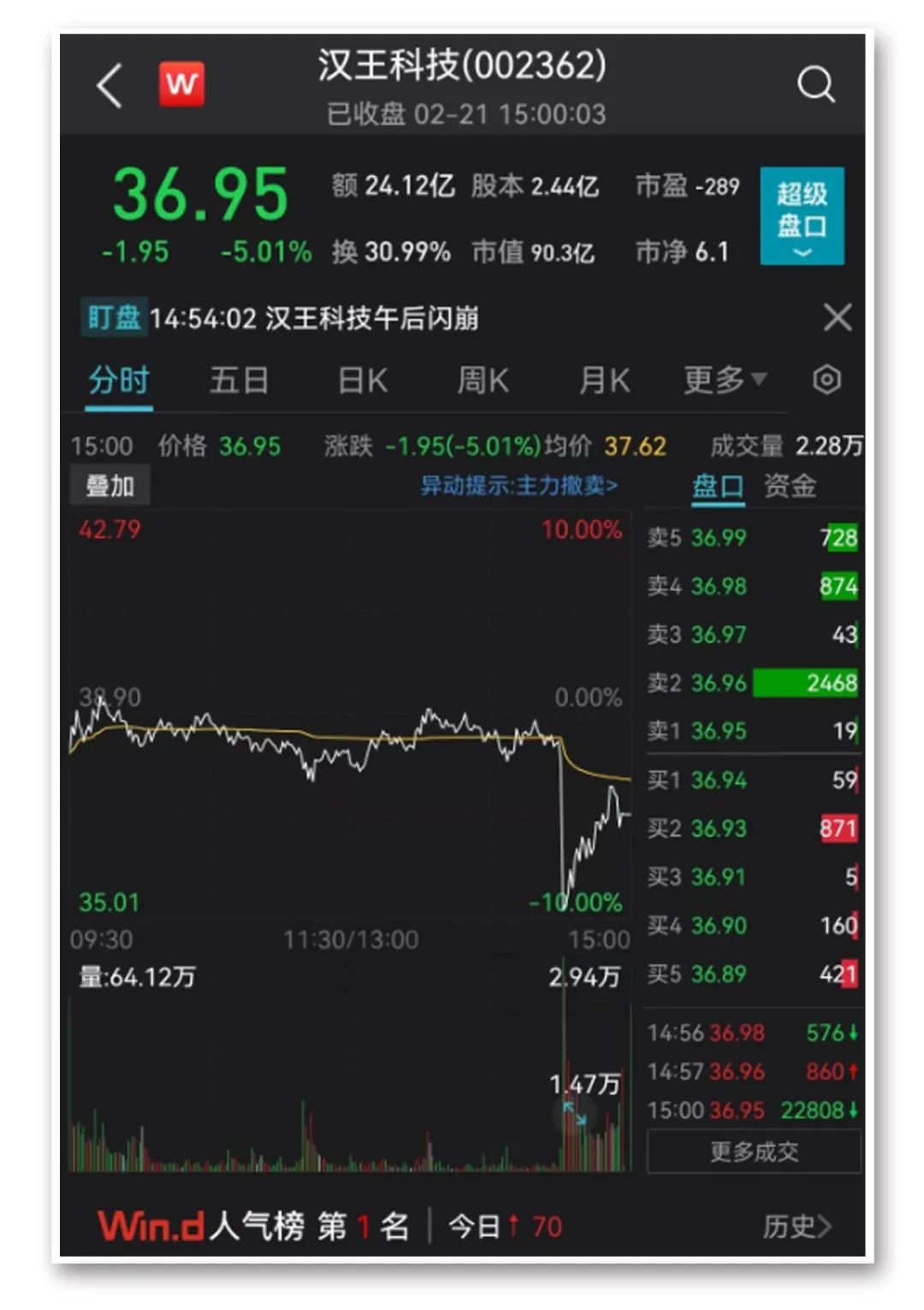The width and height of the screenshot is (924, 1310).
Task: Select the 盘口 order book tab
Action: click(718, 486)
